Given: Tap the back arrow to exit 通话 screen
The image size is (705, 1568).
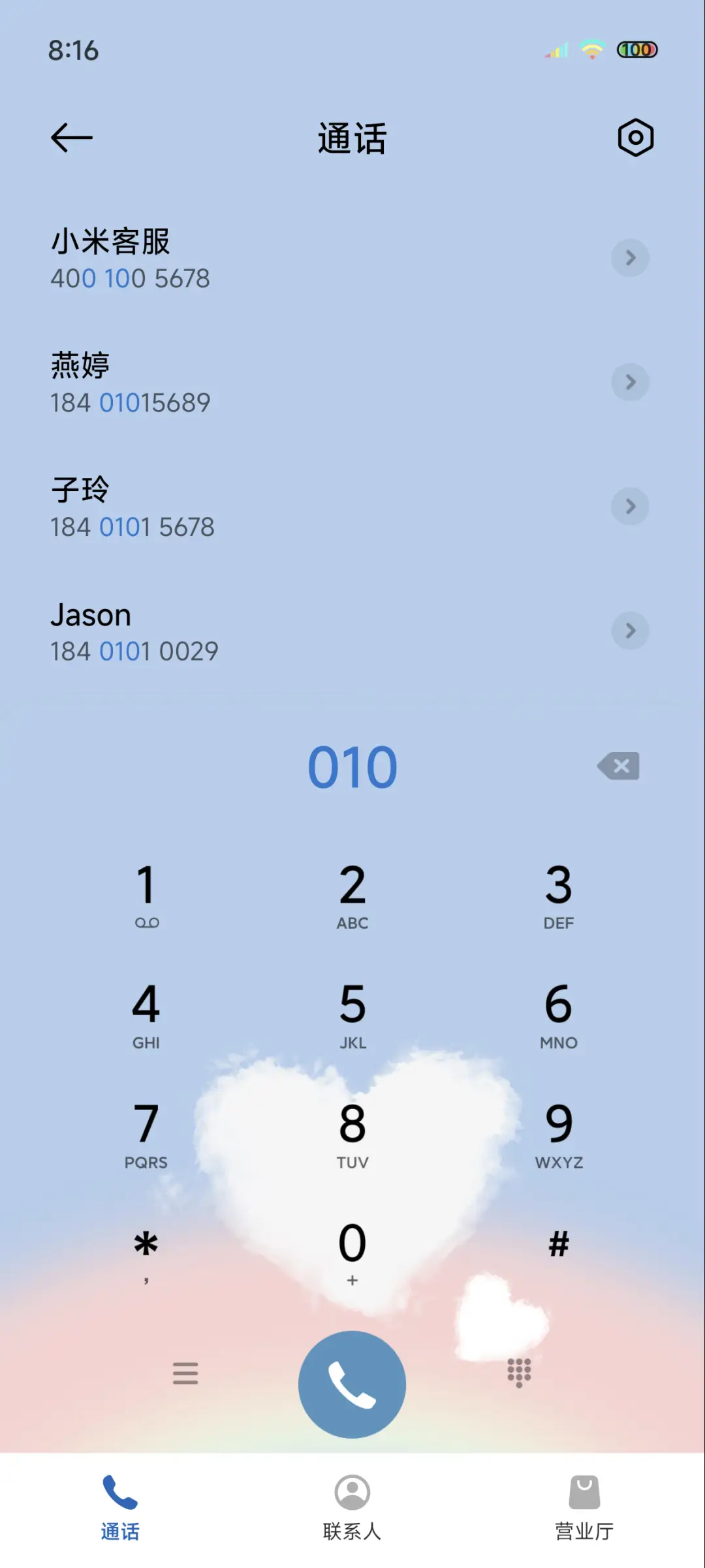Looking at the screenshot, I should [70, 137].
